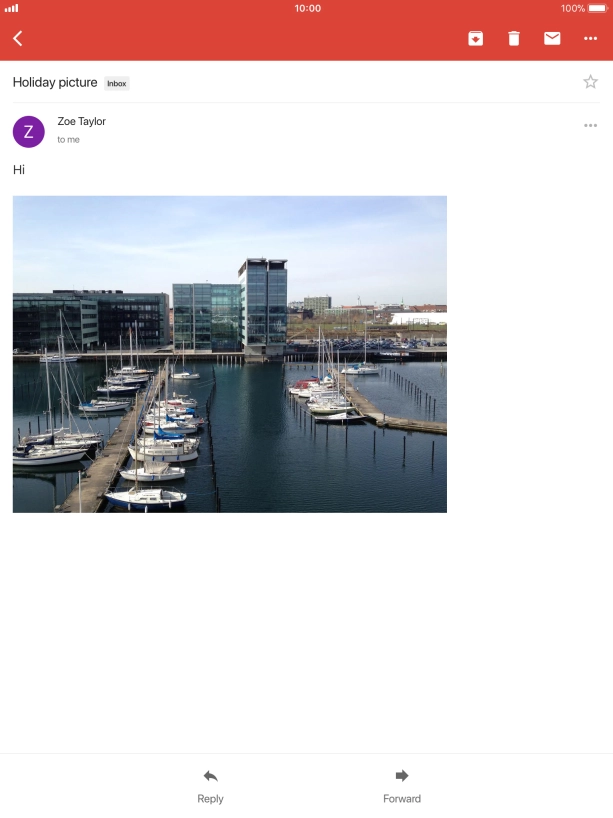Show recipient details under Zoe Taylor
613x818 pixels.
[x=69, y=140]
